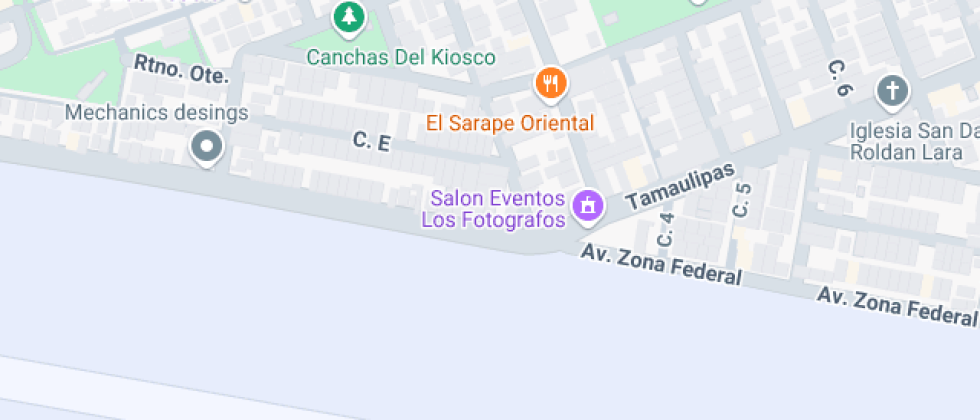Open the Canchas Del Kiosco park marker
Image resolution: width=980 pixels, height=420 pixels.
(348, 17)
